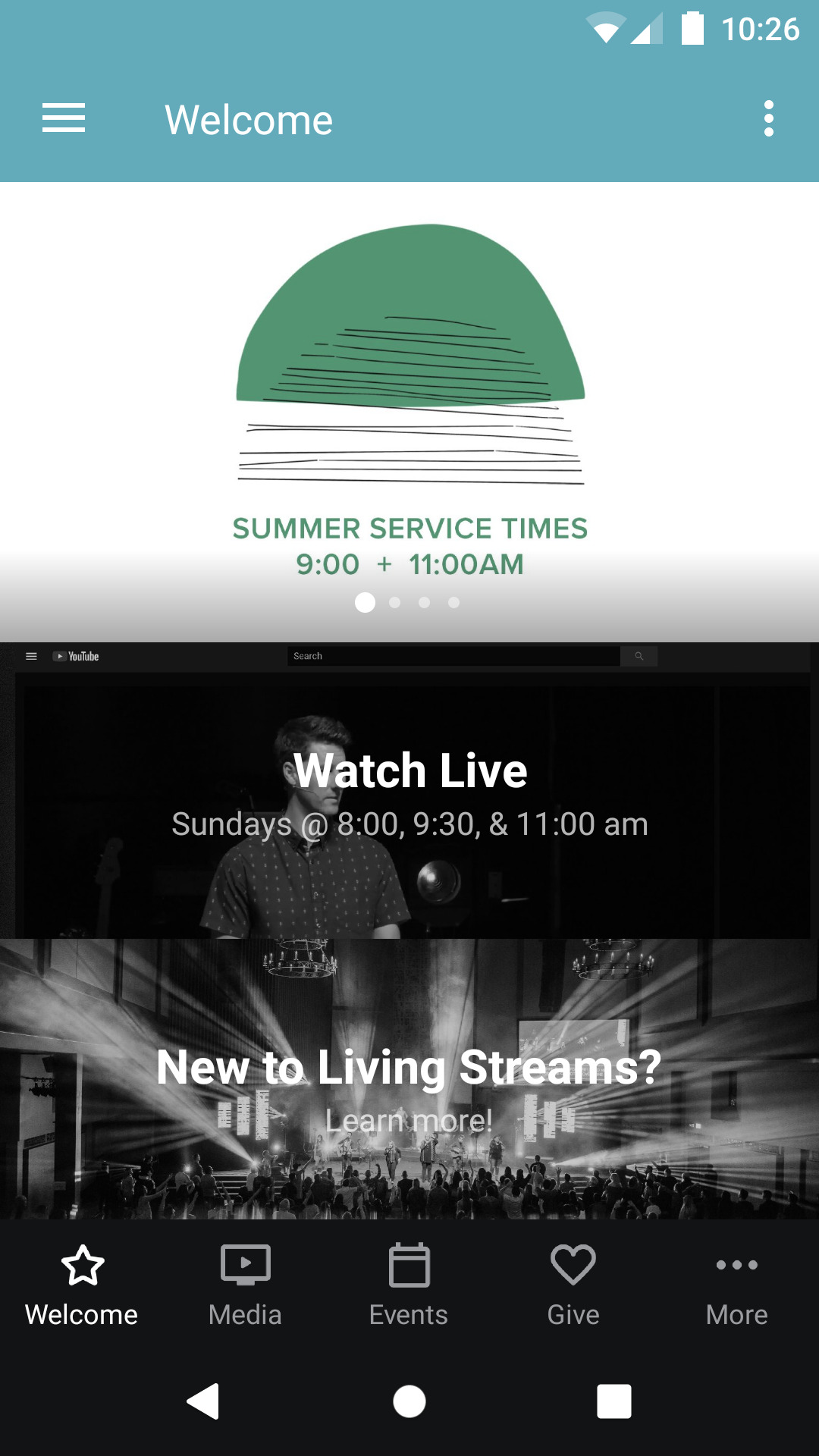Screen dimensions: 819x1456
Task: Open the YouTube hamburger menu
Action: tap(31, 656)
